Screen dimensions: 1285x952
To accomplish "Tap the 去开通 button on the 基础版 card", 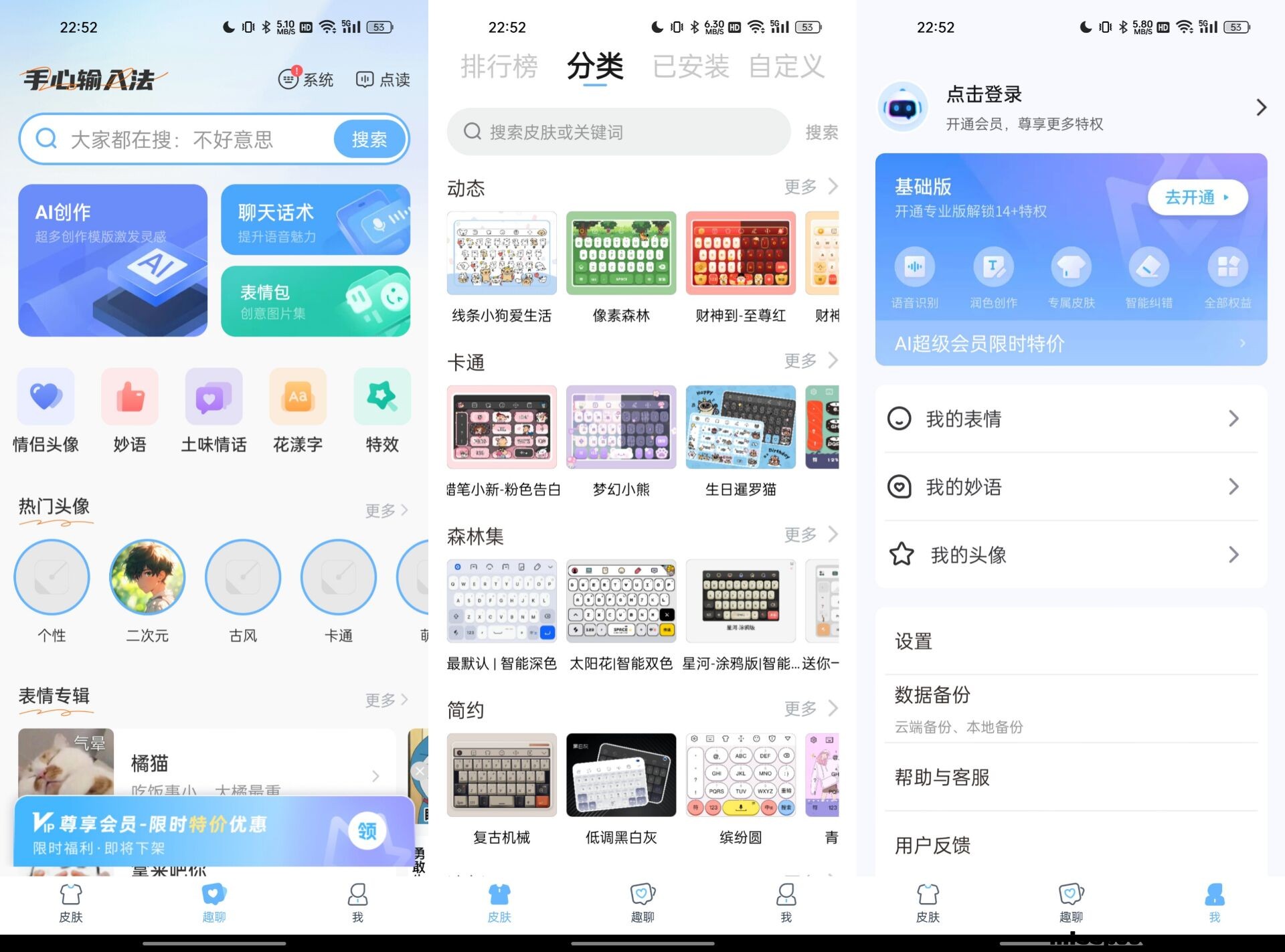I will (x=1197, y=197).
